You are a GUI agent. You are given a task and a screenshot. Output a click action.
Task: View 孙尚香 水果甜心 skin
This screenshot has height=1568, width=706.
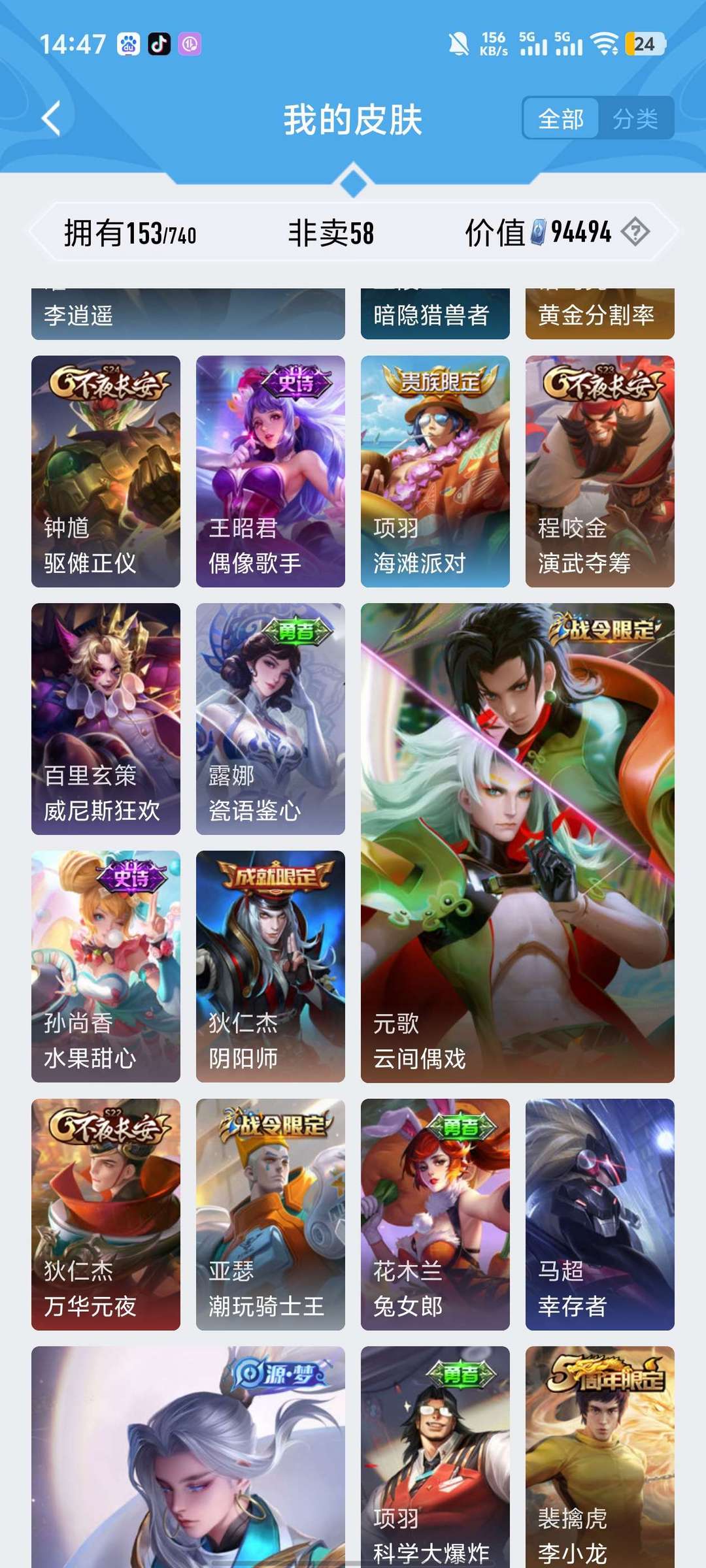click(106, 966)
